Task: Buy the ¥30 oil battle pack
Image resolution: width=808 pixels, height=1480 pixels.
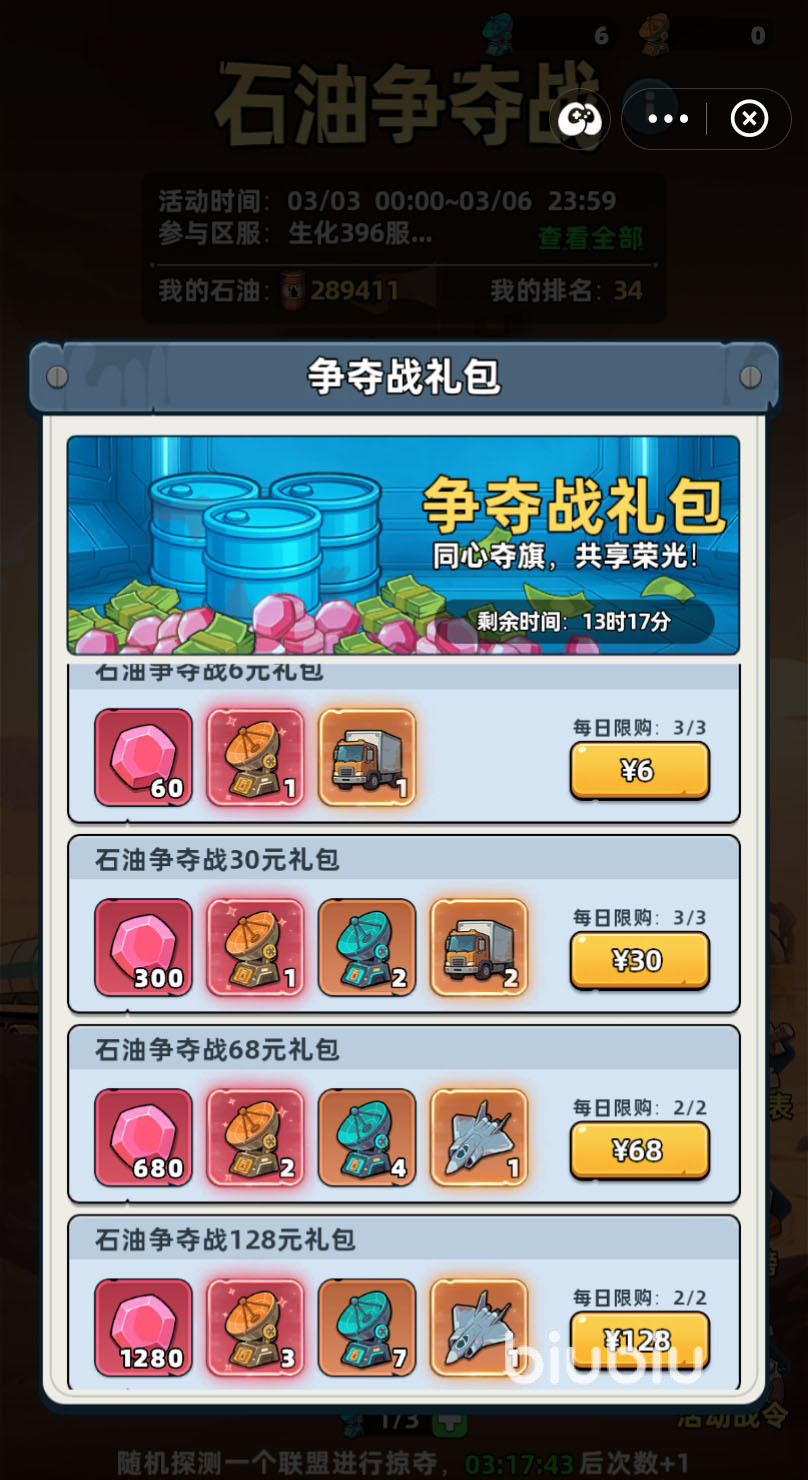Action: [x=639, y=961]
